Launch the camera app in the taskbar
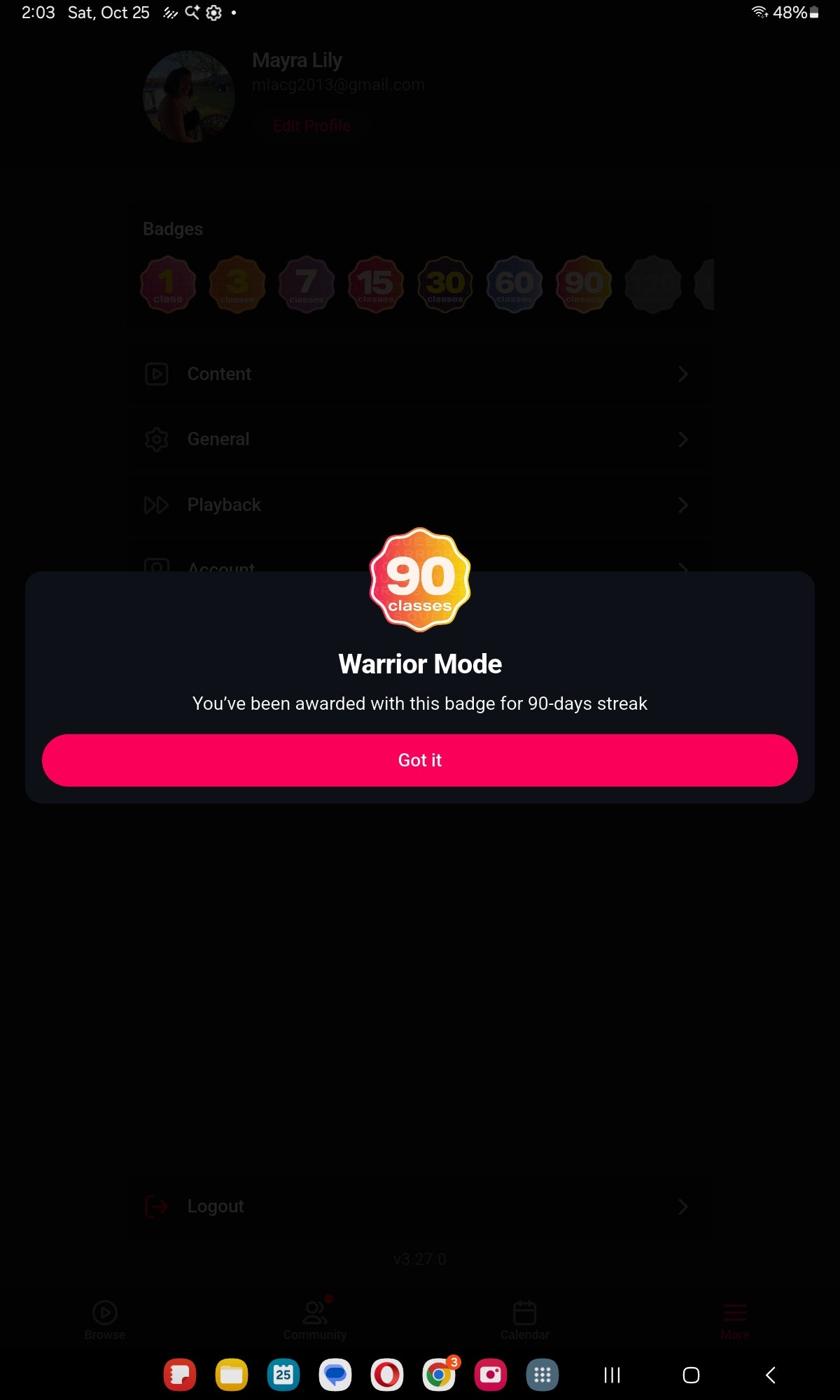This screenshot has height=1400, width=840. [491, 1375]
